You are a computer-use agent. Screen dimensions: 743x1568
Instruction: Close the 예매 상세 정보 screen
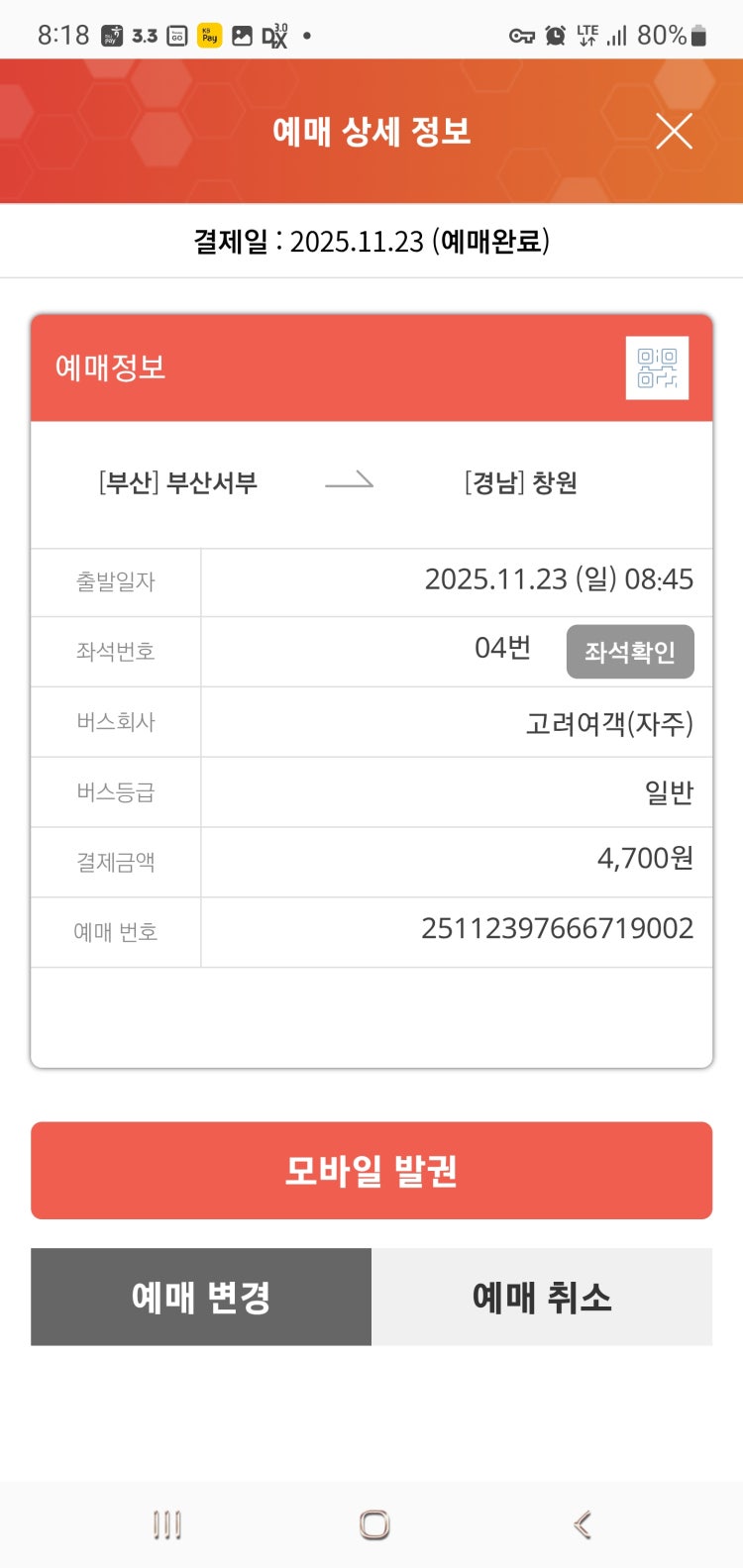click(674, 131)
